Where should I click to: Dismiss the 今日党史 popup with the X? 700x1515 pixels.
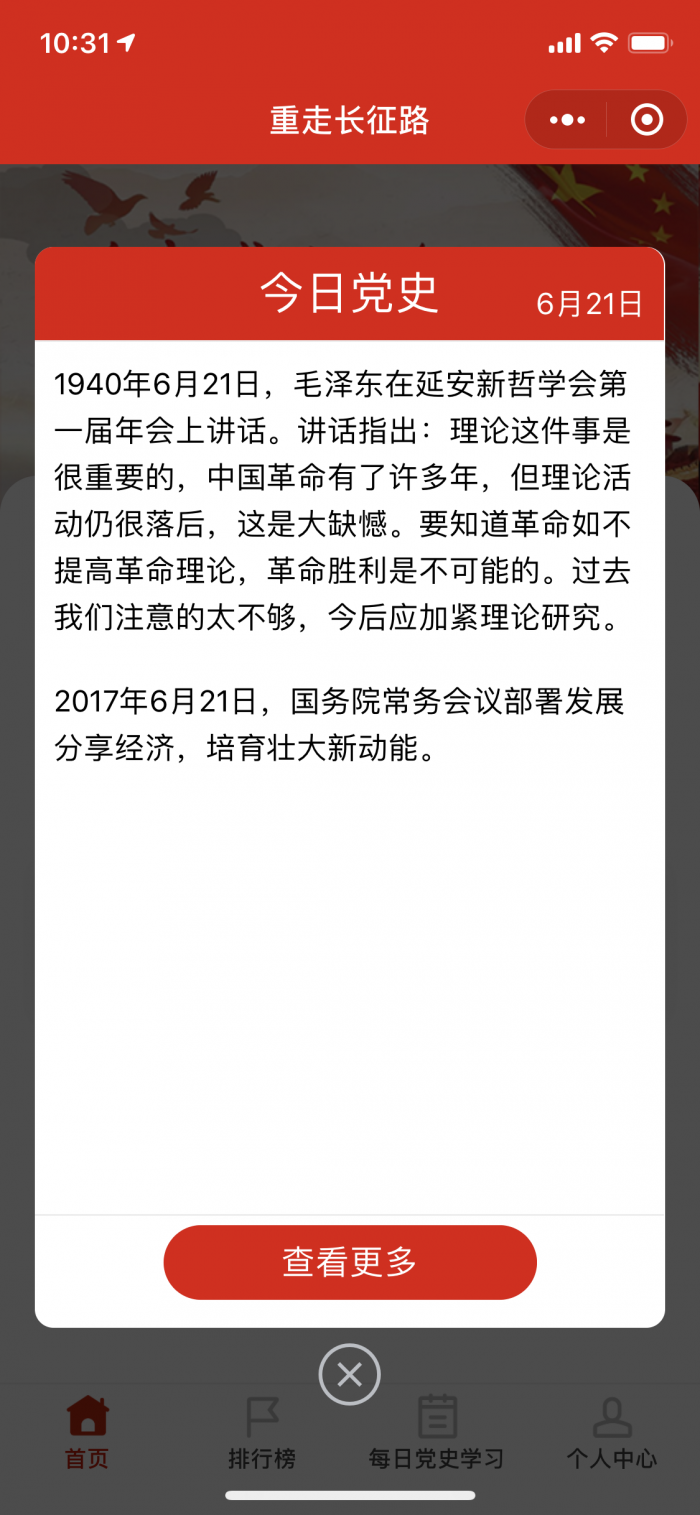[x=350, y=1375]
